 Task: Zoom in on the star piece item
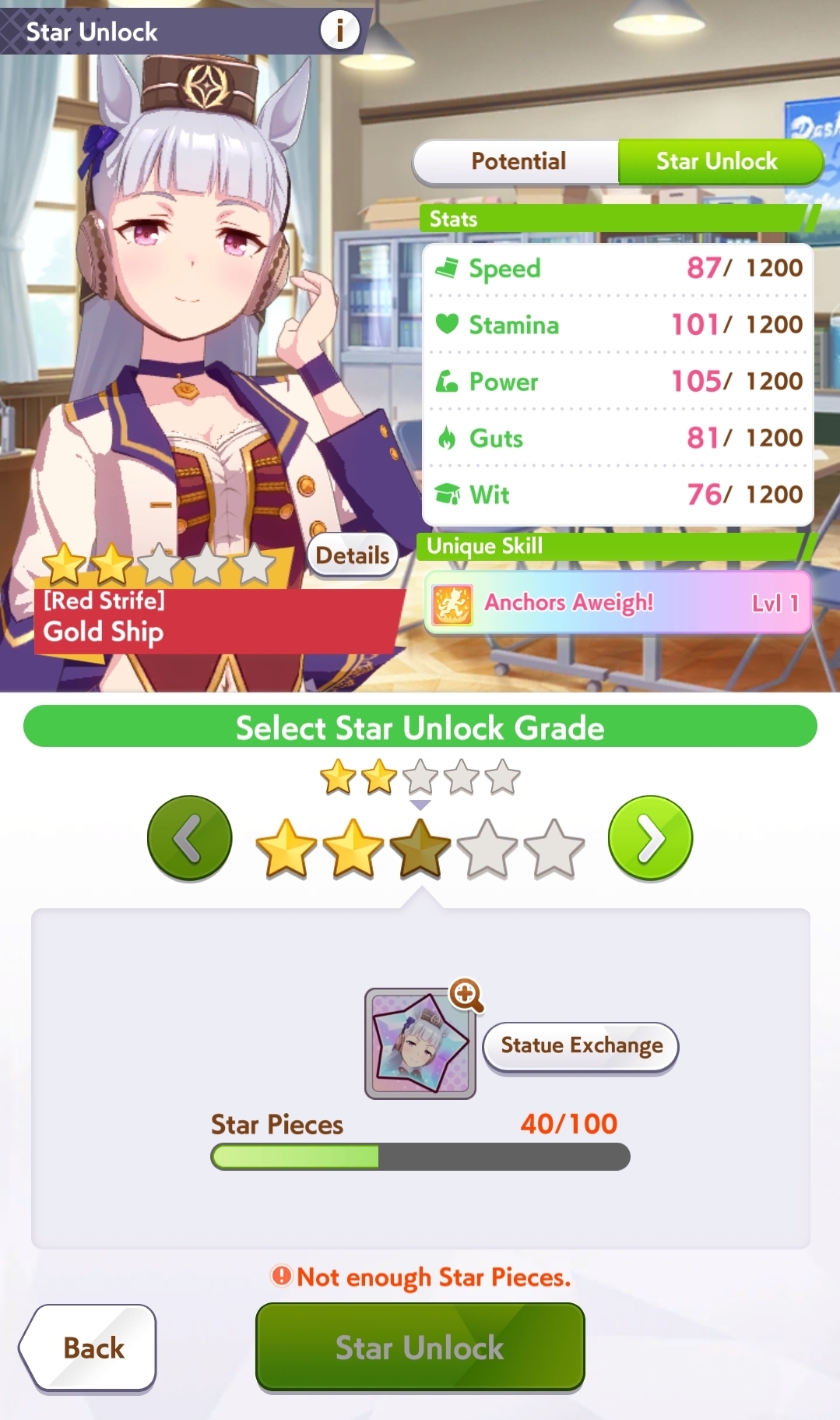pos(466,995)
